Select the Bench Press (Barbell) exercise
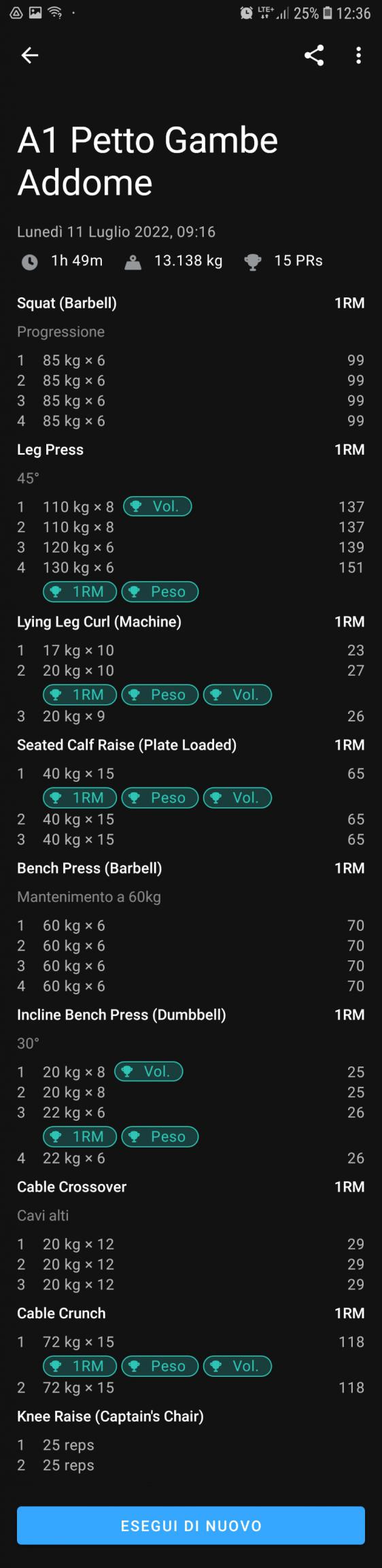 pyautogui.click(x=90, y=868)
